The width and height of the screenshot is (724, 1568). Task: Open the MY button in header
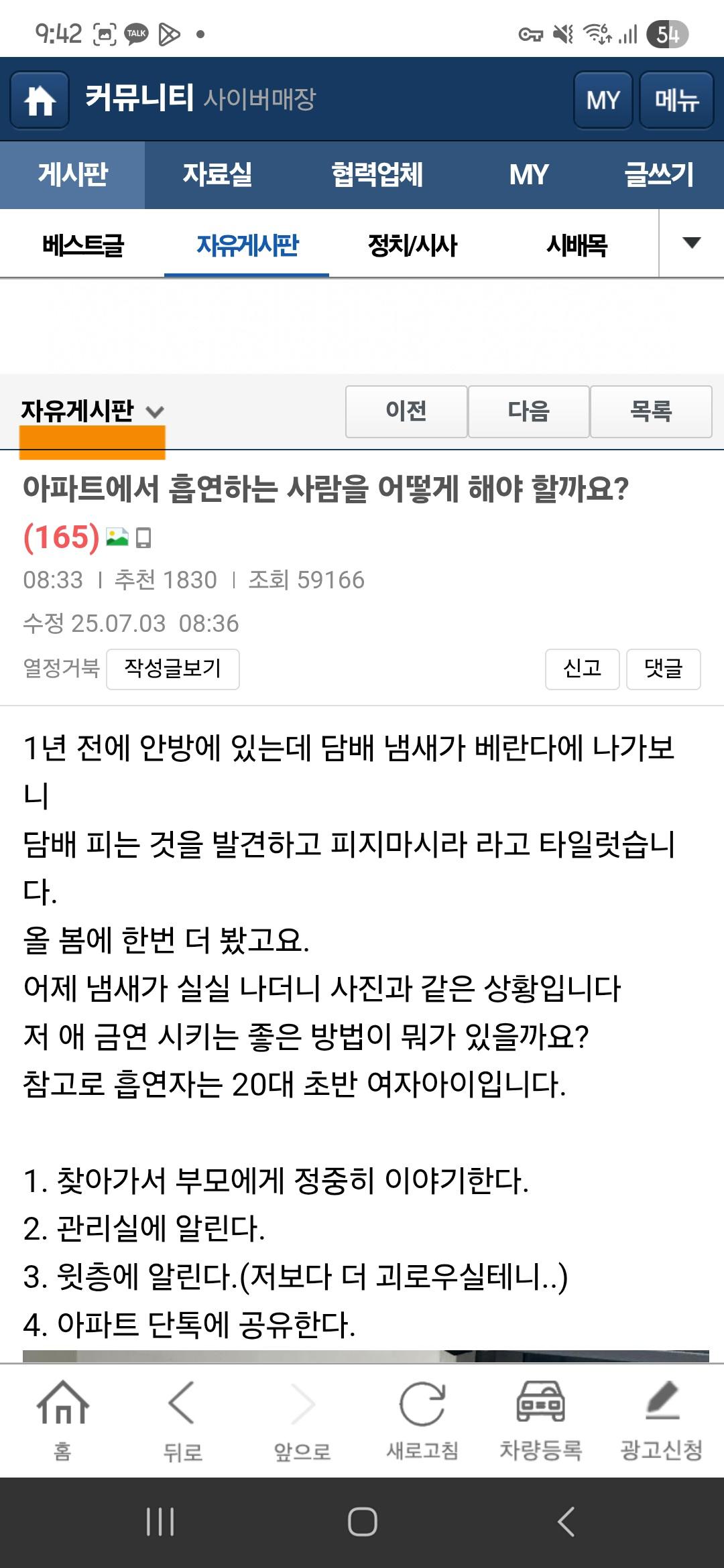coord(603,101)
